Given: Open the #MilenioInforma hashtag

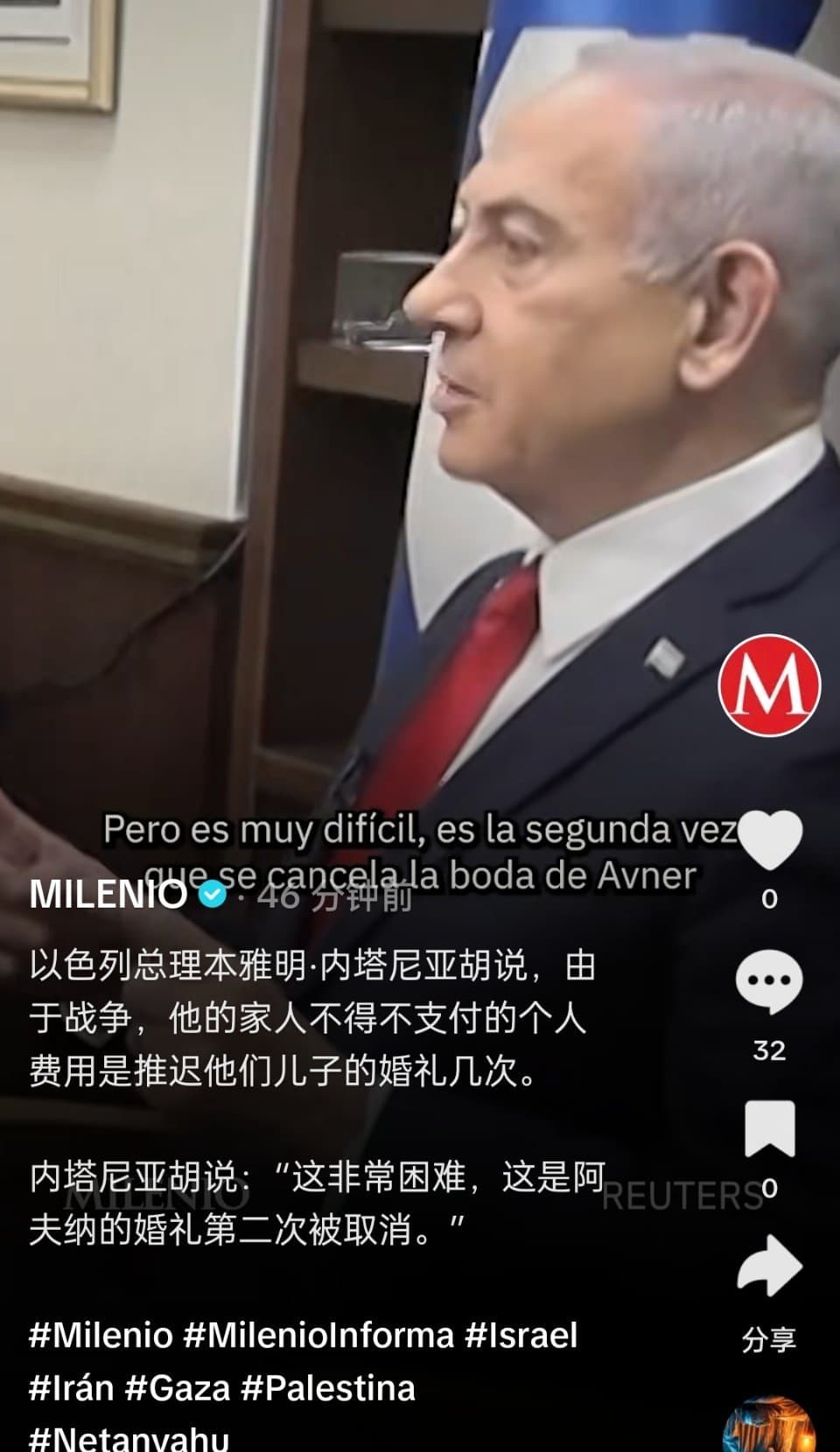Looking at the screenshot, I should (x=318, y=1336).
